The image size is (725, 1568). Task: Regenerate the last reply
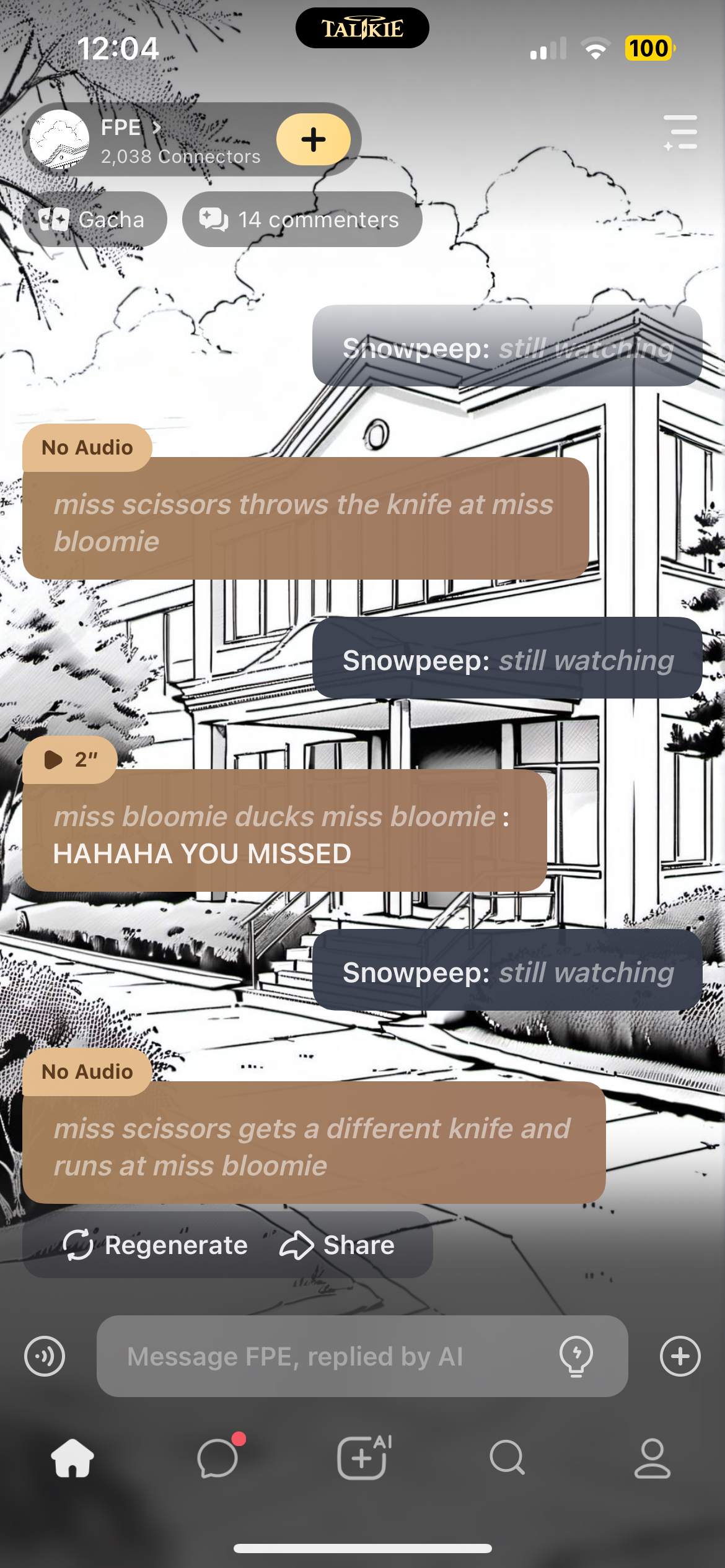click(156, 1245)
